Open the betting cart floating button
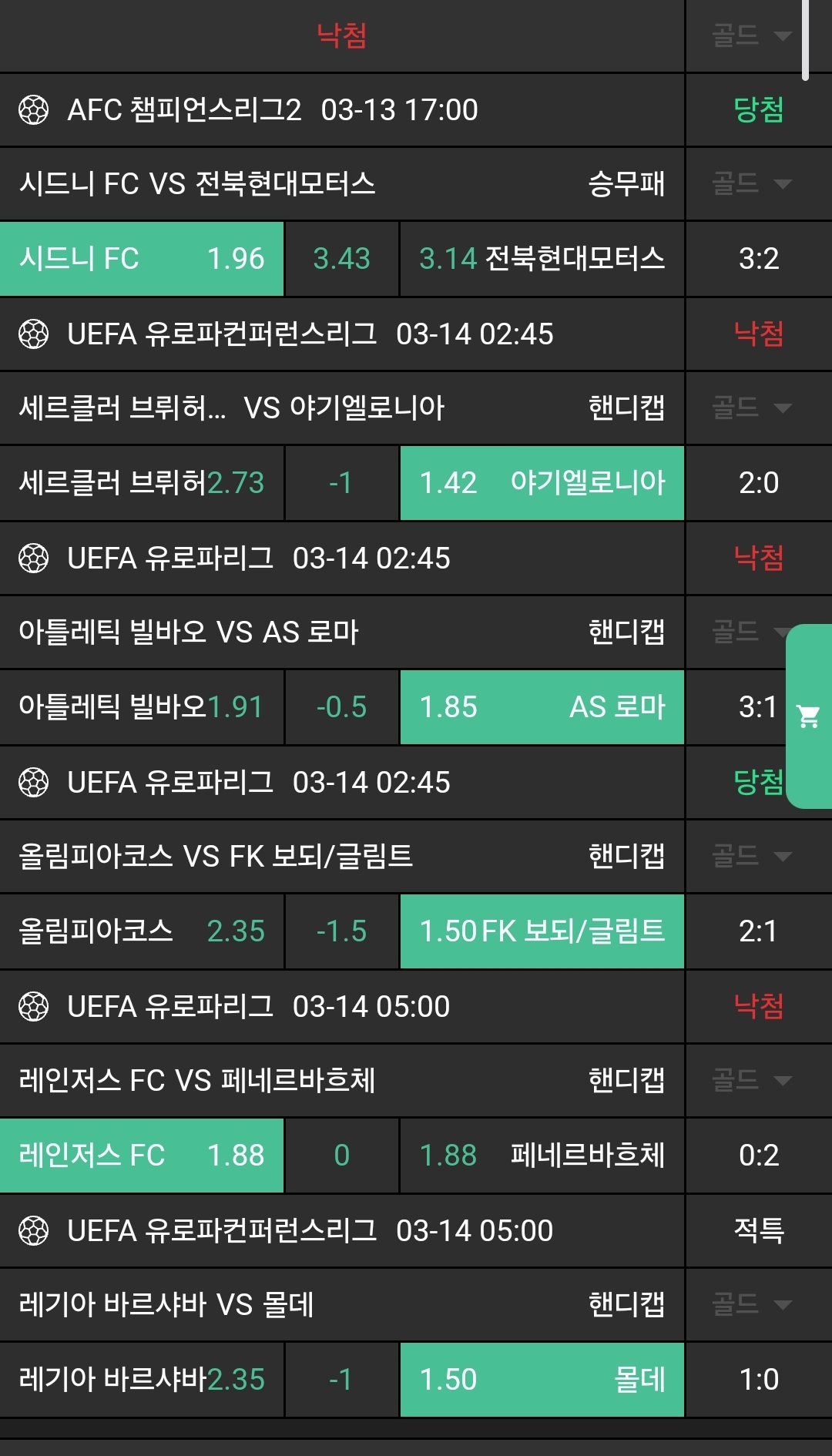The height and width of the screenshot is (1456, 832). 809,716
